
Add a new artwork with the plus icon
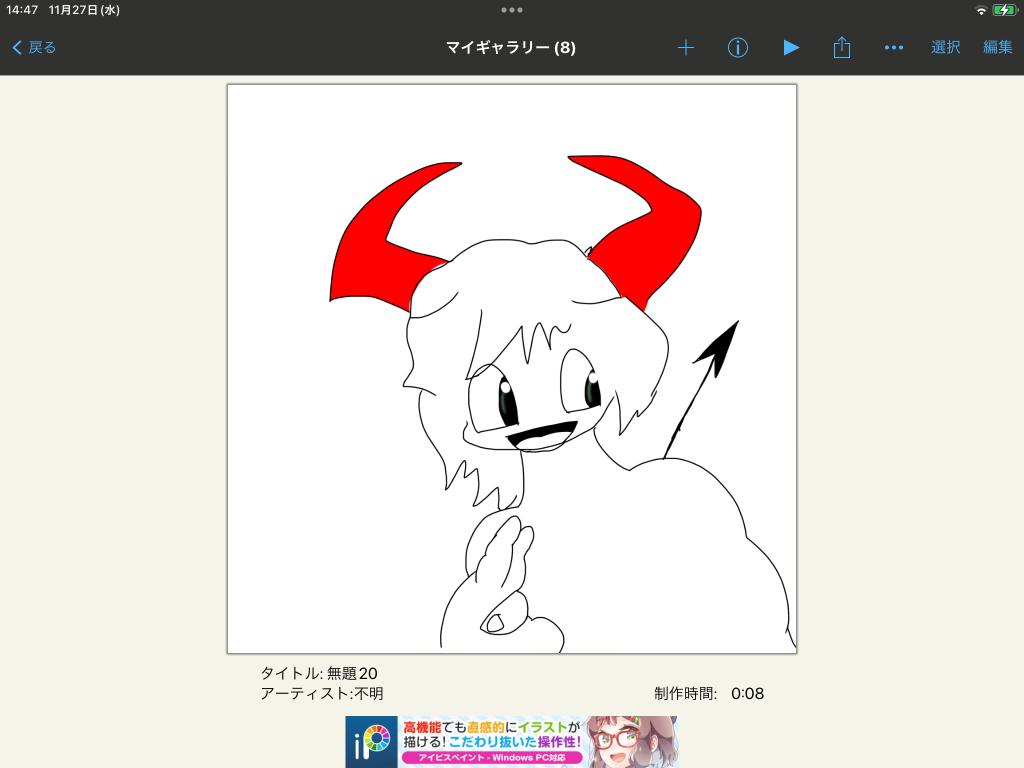click(686, 47)
